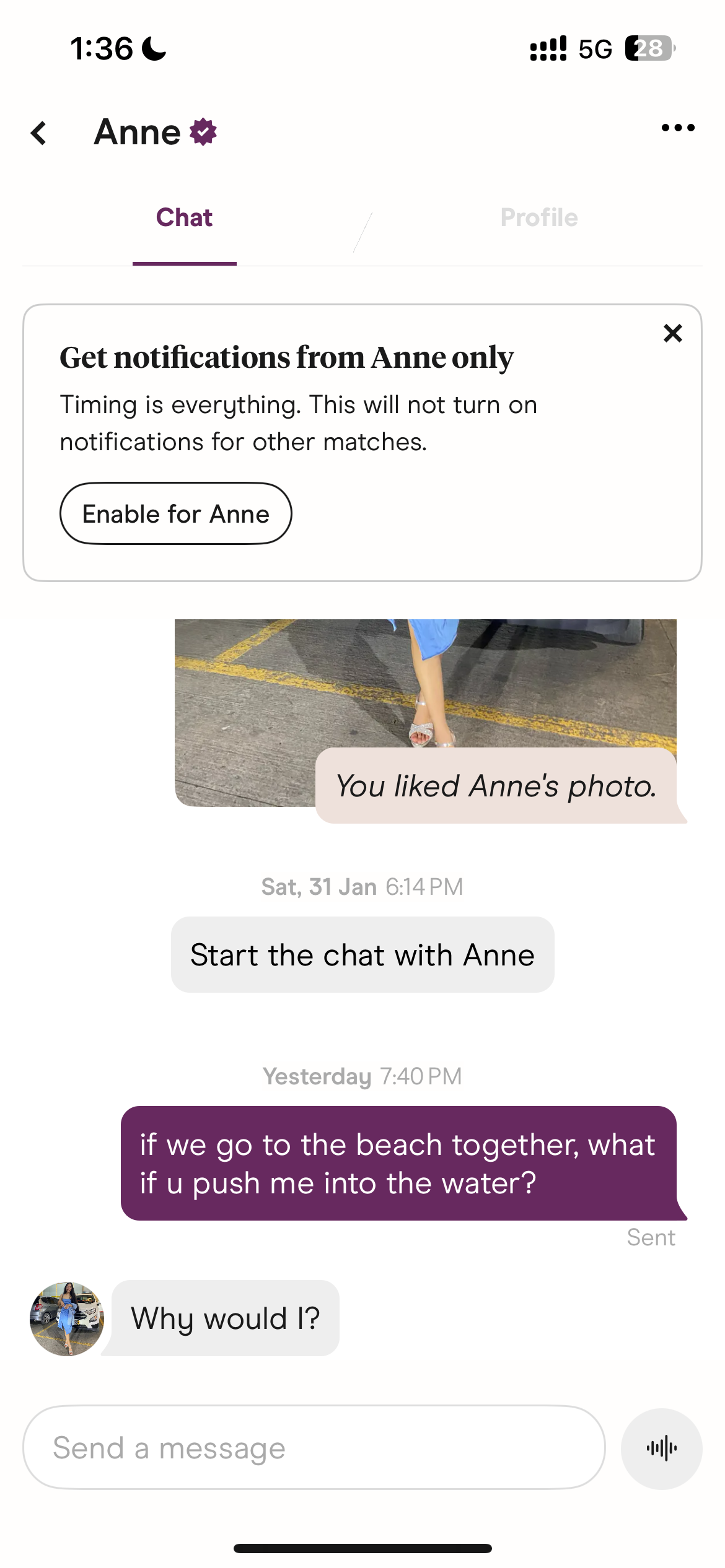Enable notifications for Anne
This screenshot has width=725, height=1568.
coord(175,514)
